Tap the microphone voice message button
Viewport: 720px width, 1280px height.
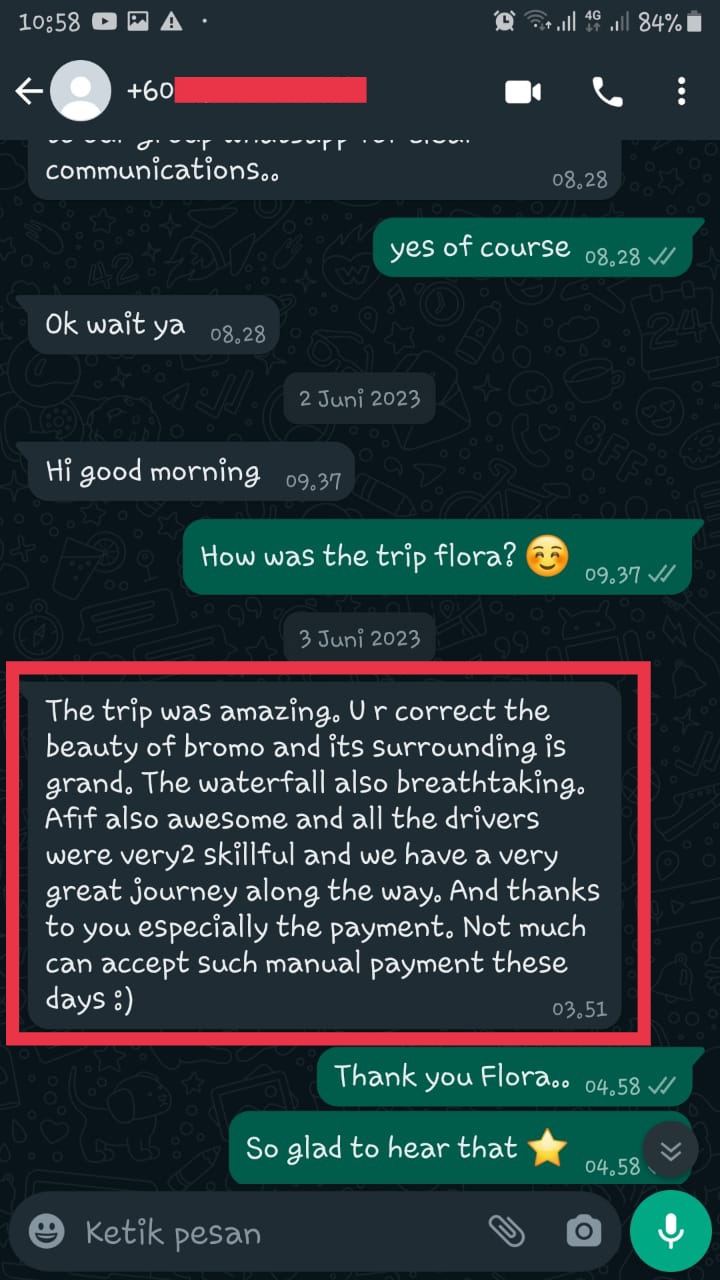tap(671, 1232)
